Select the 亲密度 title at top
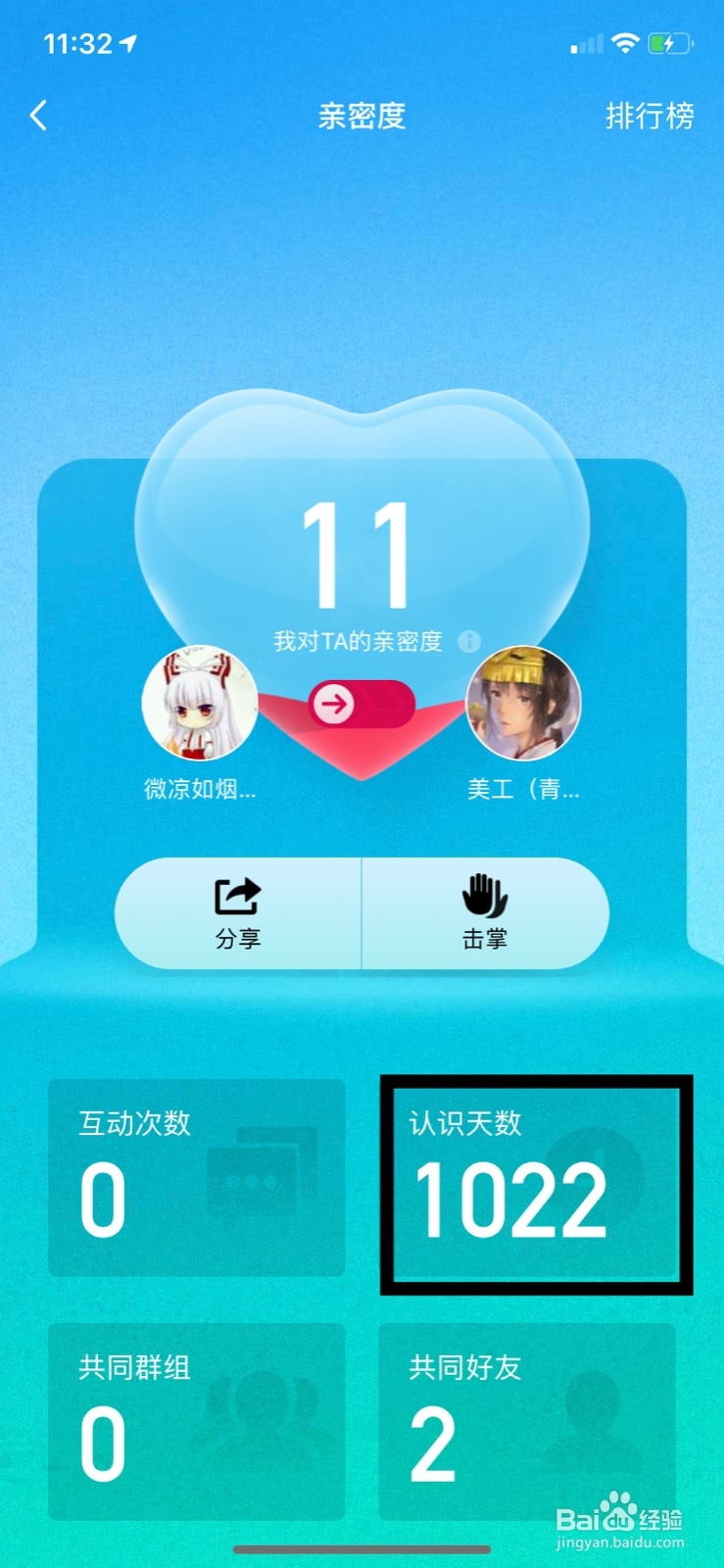Image resolution: width=724 pixels, height=1568 pixels. pyautogui.click(x=361, y=117)
